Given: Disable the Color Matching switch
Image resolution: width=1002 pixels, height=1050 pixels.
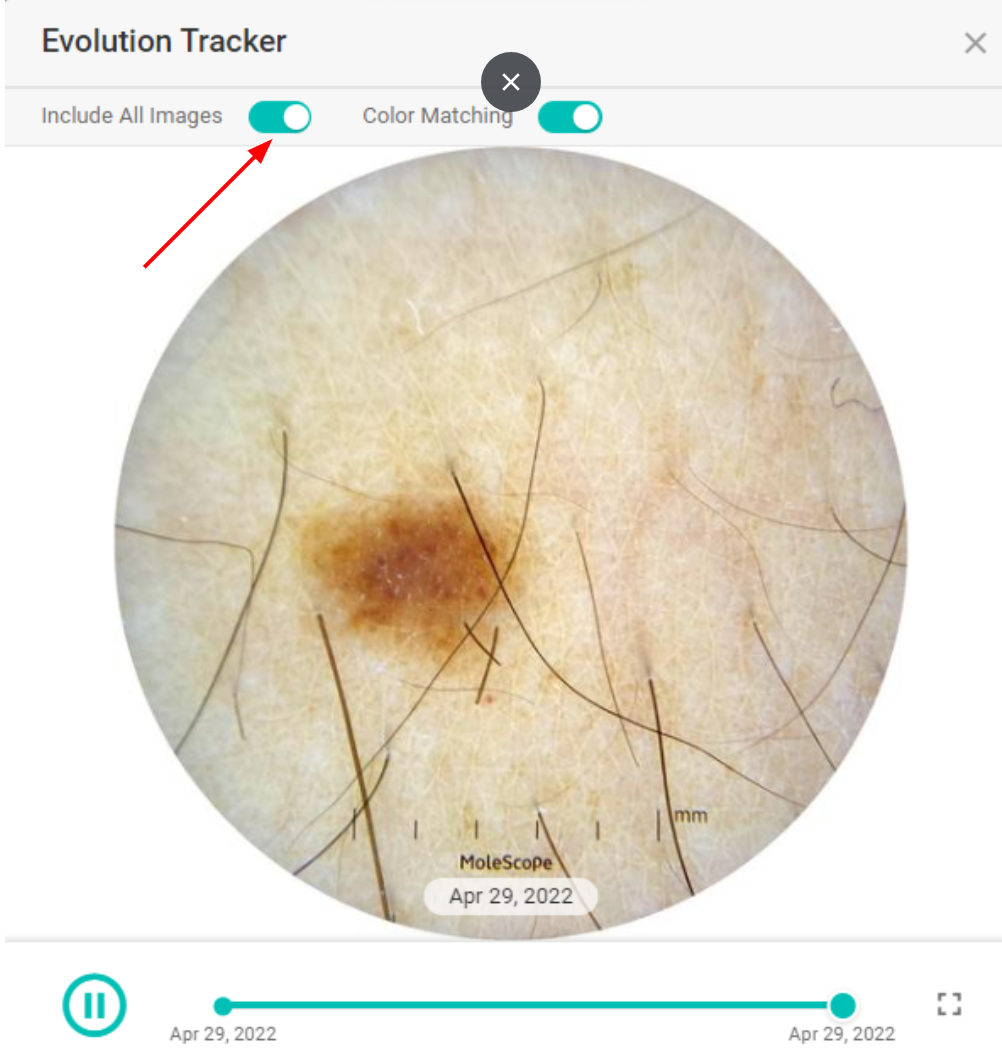Looking at the screenshot, I should coord(570,117).
